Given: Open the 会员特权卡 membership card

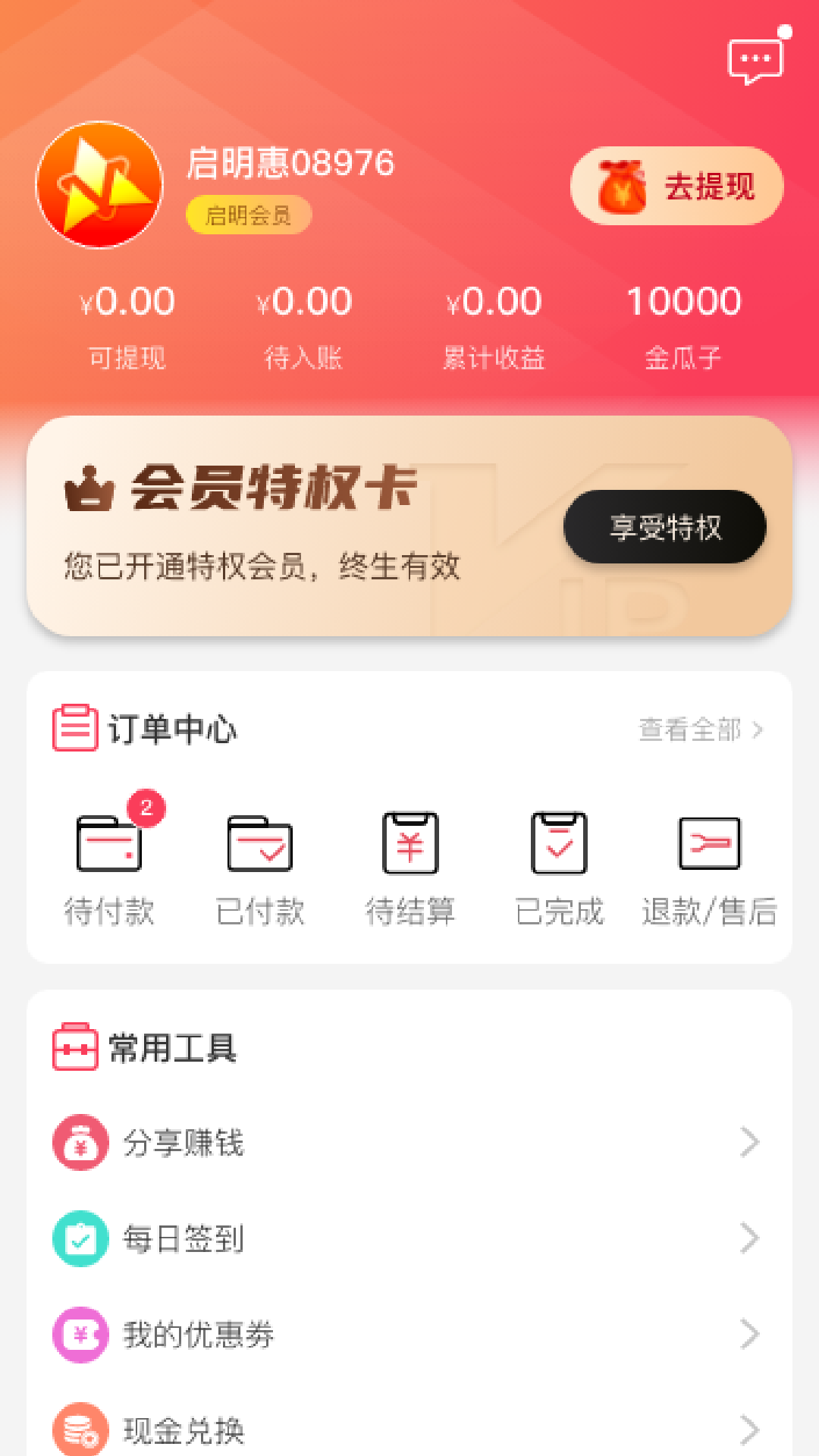Looking at the screenshot, I should click(x=288, y=523).
